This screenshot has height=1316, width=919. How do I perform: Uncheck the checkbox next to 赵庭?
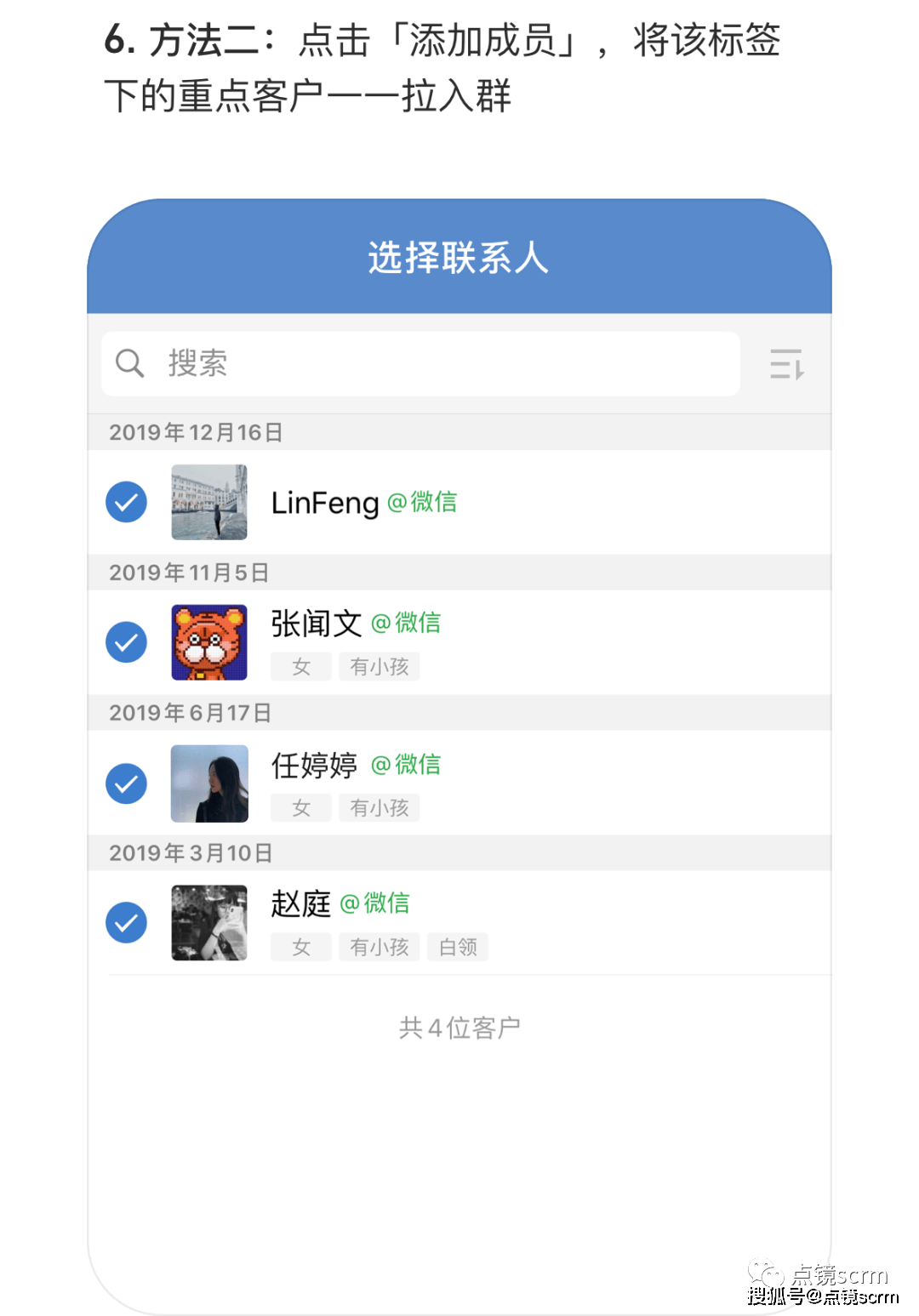point(126,922)
